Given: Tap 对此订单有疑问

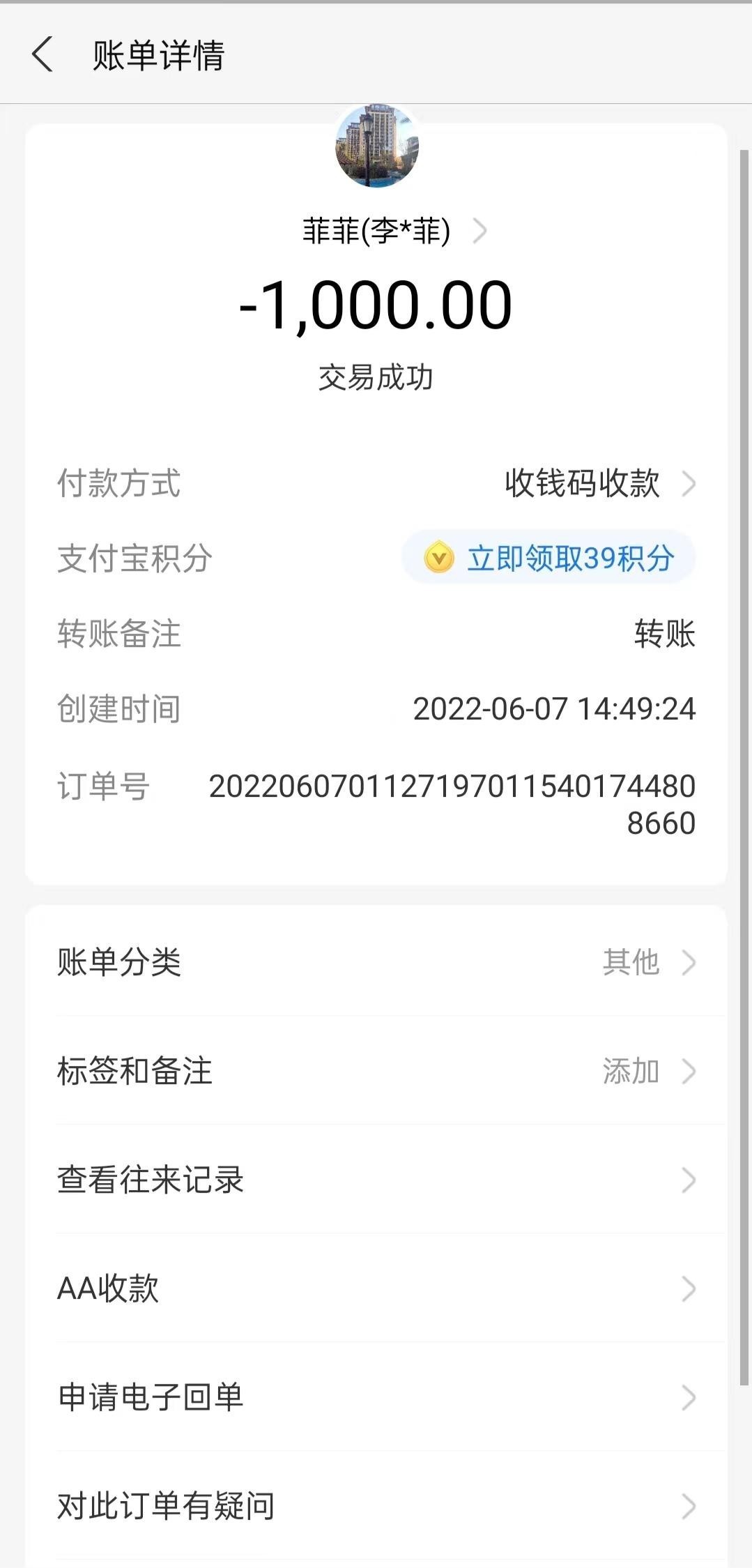Looking at the screenshot, I should [x=376, y=1506].
